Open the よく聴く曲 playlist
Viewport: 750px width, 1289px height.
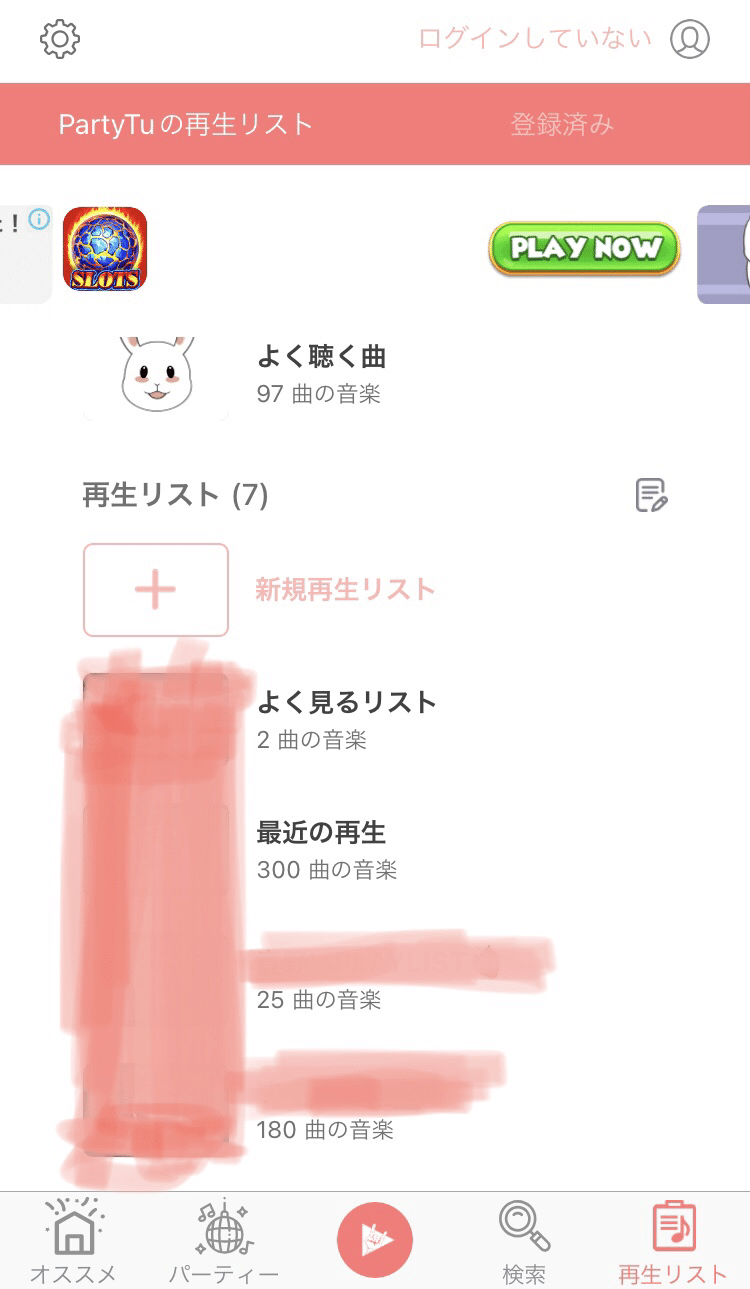[375, 376]
